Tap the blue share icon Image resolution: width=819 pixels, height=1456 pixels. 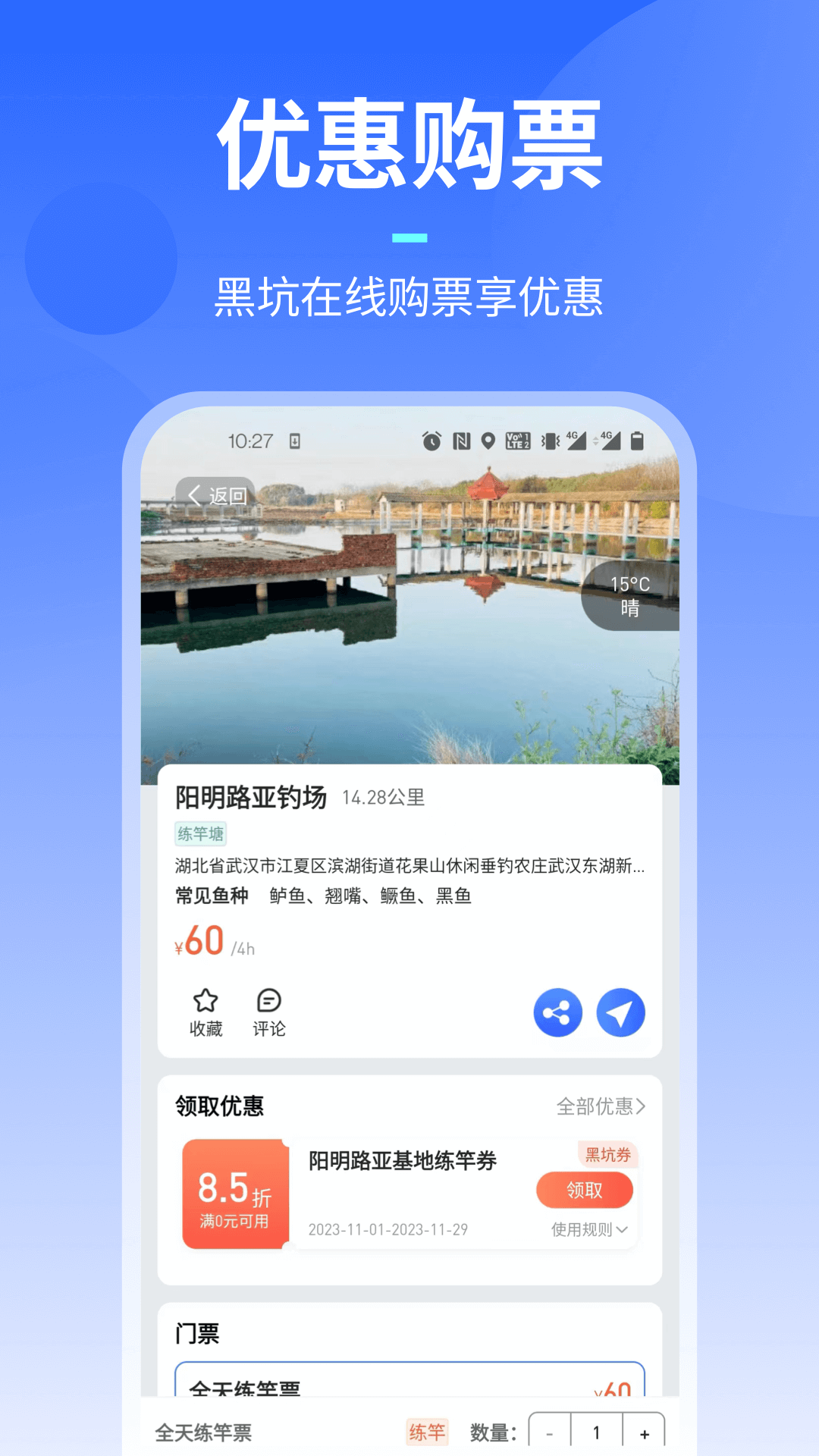558,1013
